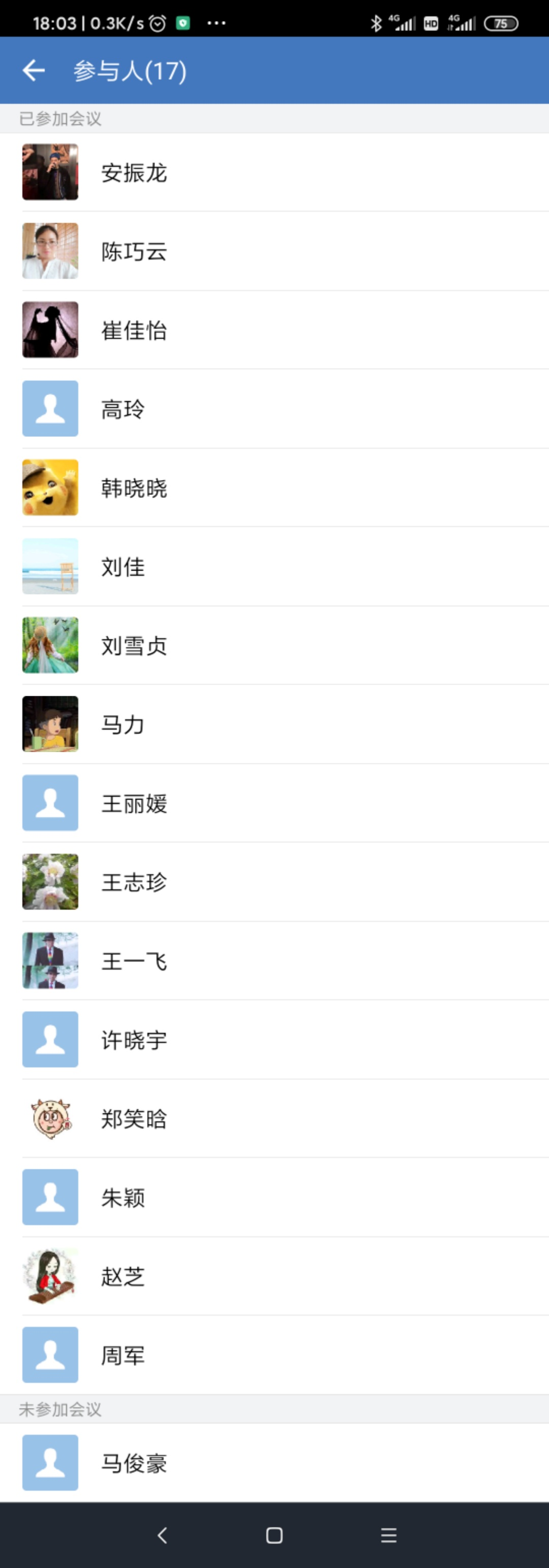The width and height of the screenshot is (549, 1568).
Task: Open the system recent apps button
Action: click(x=388, y=1535)
